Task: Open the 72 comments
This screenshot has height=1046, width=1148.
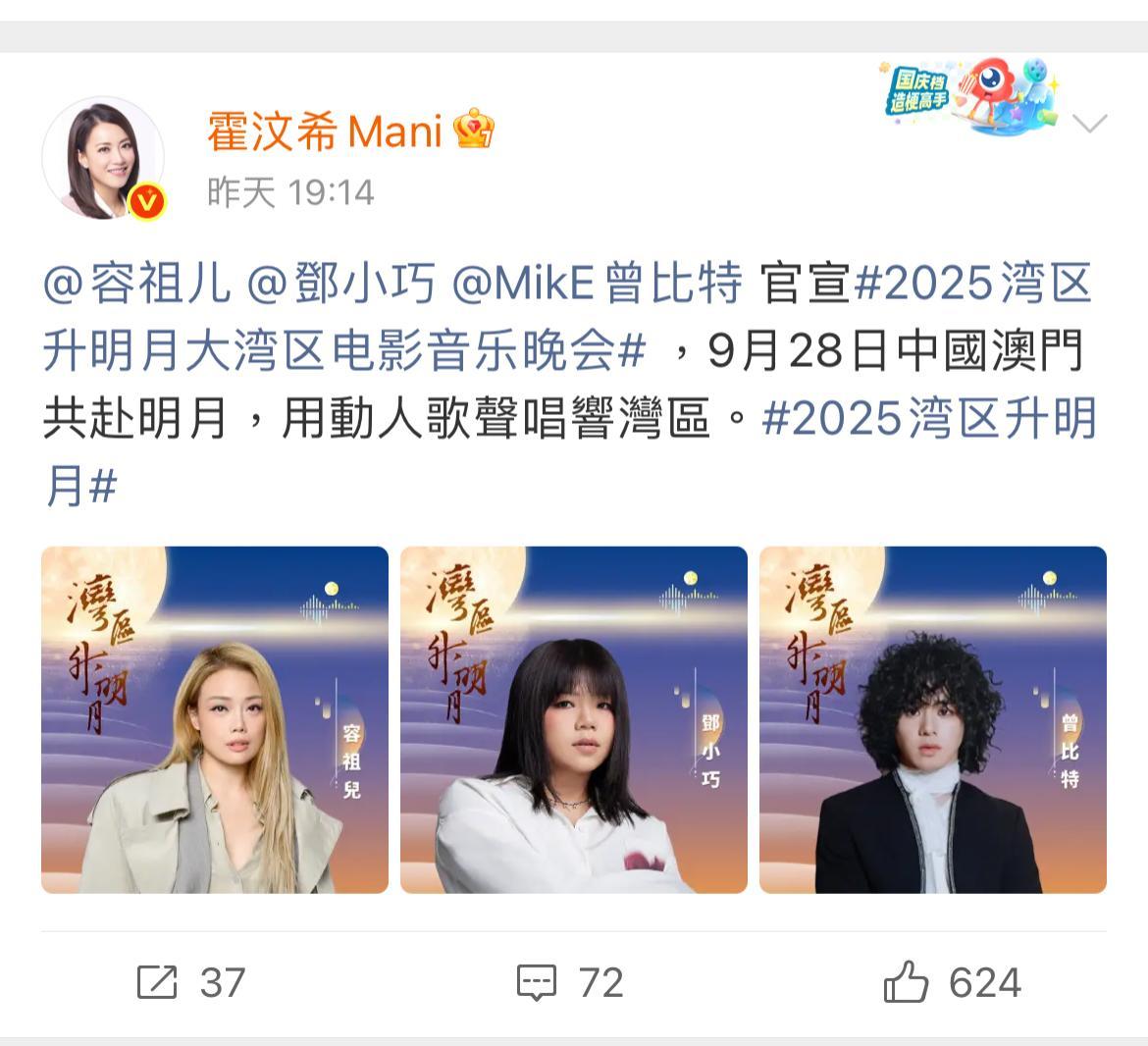Action: [x=570, y=982]
